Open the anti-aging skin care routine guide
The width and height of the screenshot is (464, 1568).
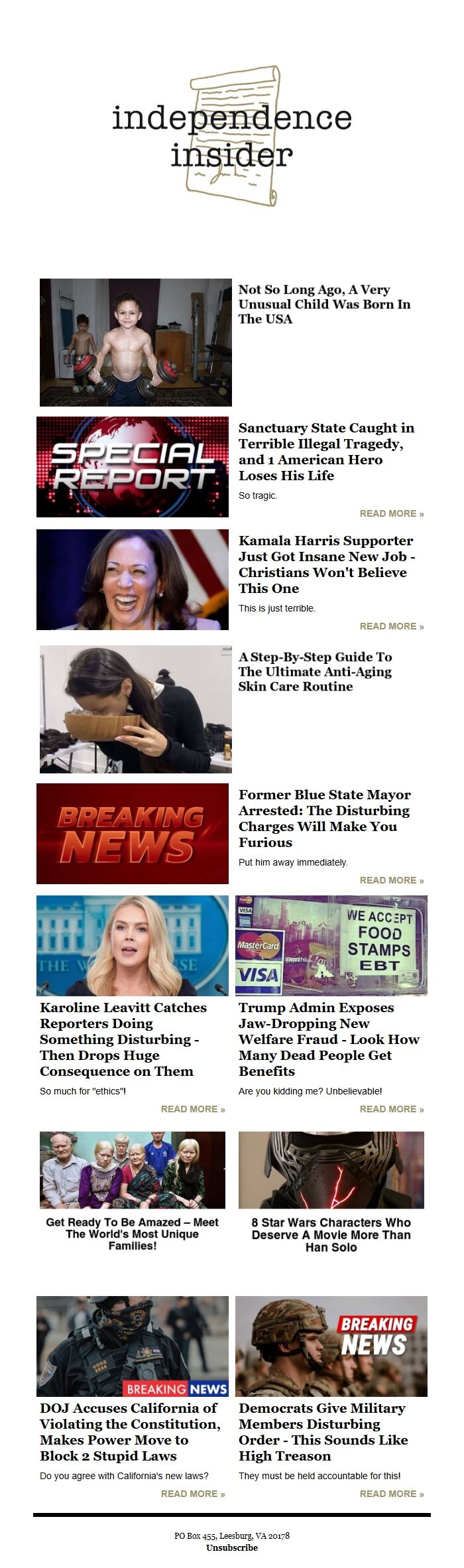pos(315,671)
